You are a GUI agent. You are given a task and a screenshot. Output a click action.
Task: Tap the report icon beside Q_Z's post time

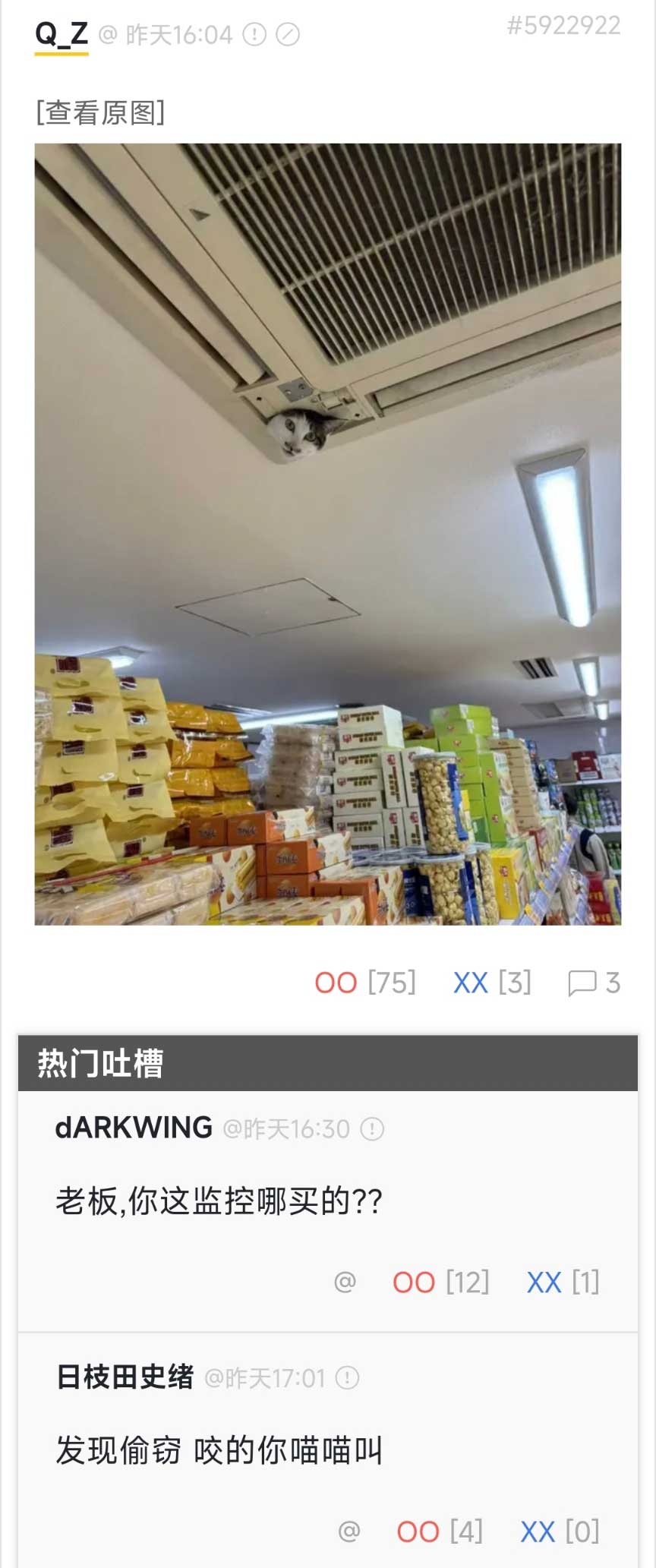point(254,35)
